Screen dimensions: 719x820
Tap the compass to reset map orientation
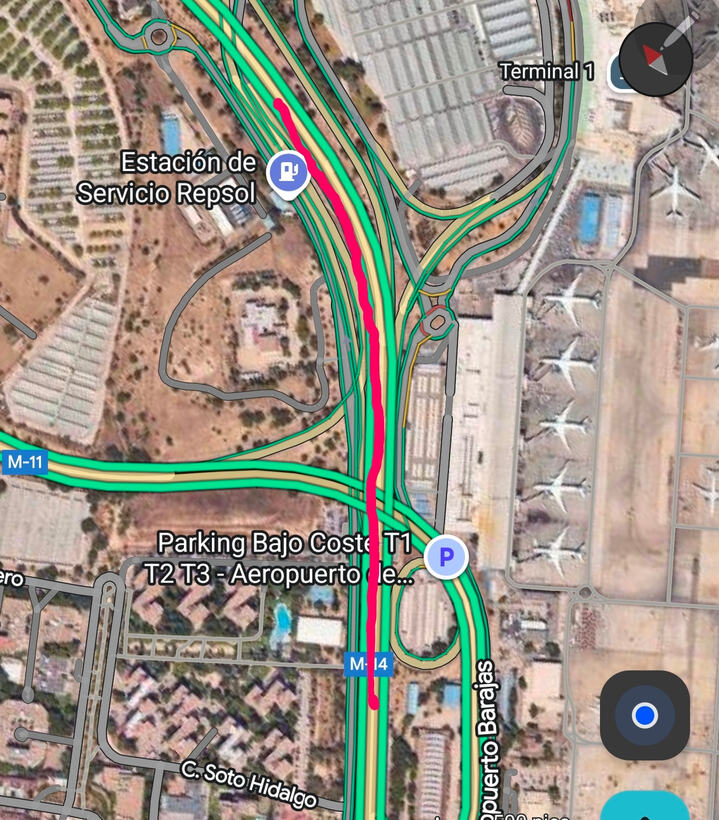[656, 56]
